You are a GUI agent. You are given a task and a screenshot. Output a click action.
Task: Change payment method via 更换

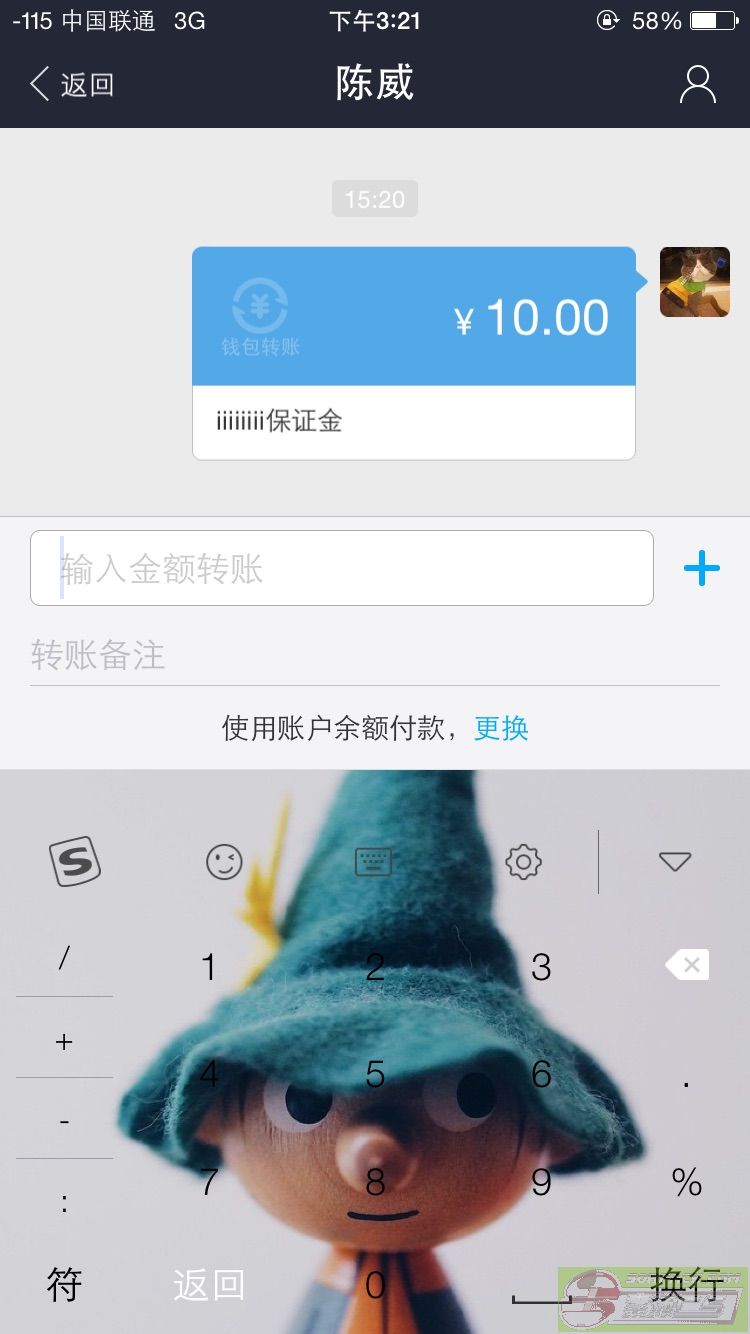click(501, 728)
